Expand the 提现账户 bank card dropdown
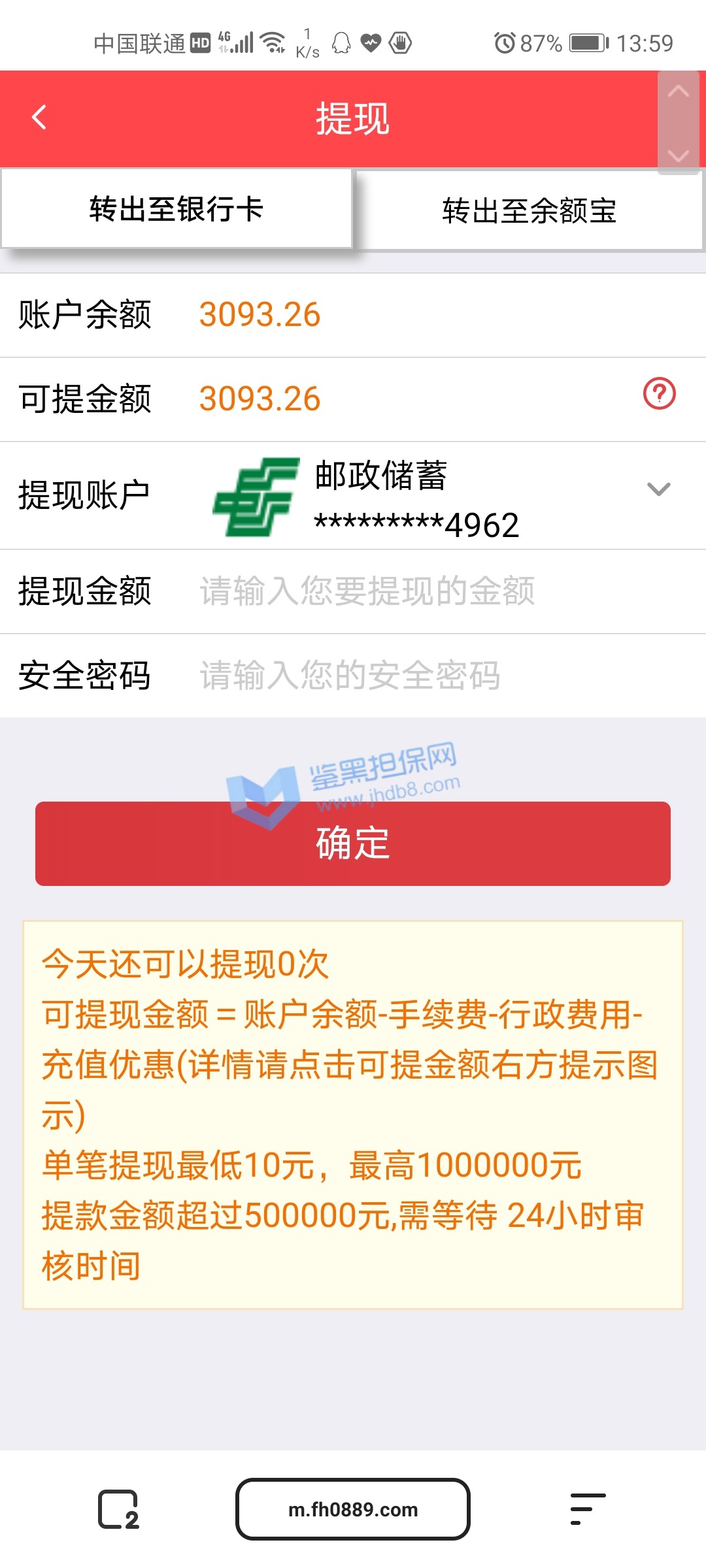The image size is (706, 1568). (658, 489)
